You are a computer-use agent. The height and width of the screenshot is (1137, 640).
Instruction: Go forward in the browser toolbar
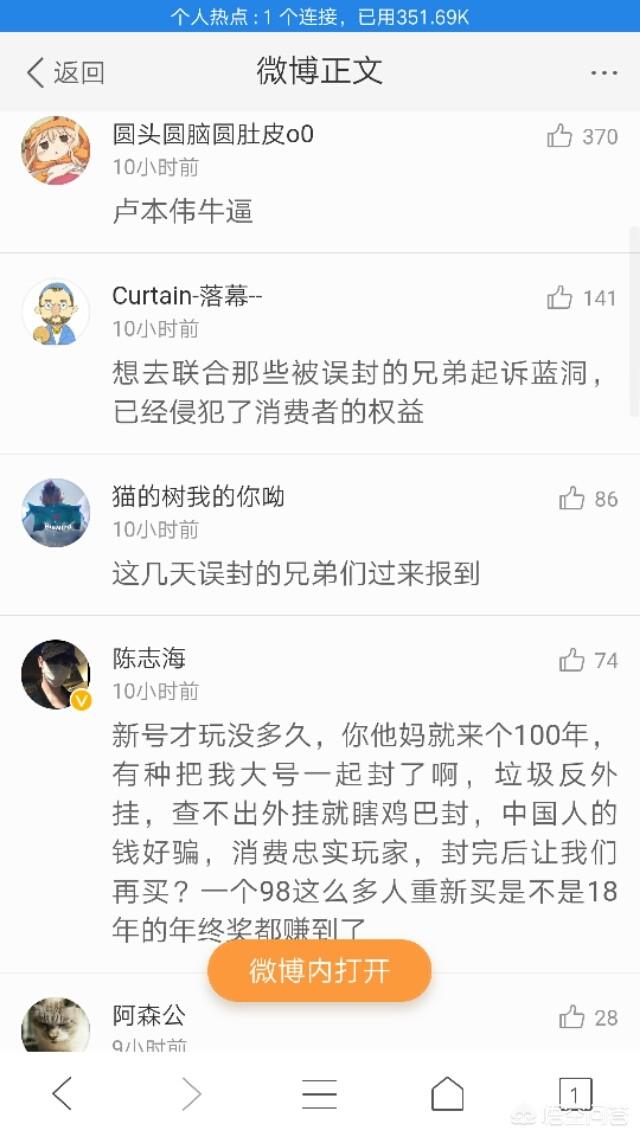[191, 1094]
